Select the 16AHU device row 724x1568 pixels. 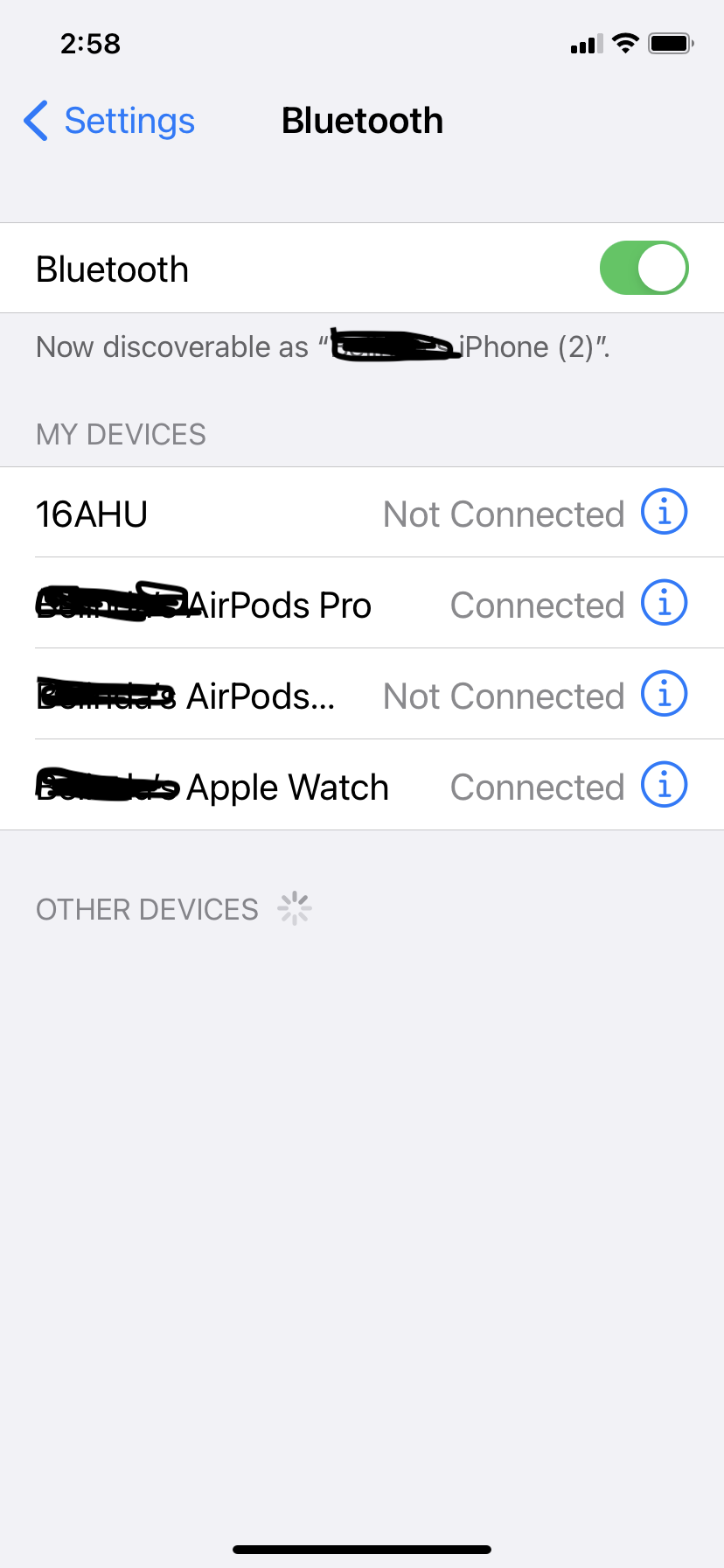tap(262, 514)
